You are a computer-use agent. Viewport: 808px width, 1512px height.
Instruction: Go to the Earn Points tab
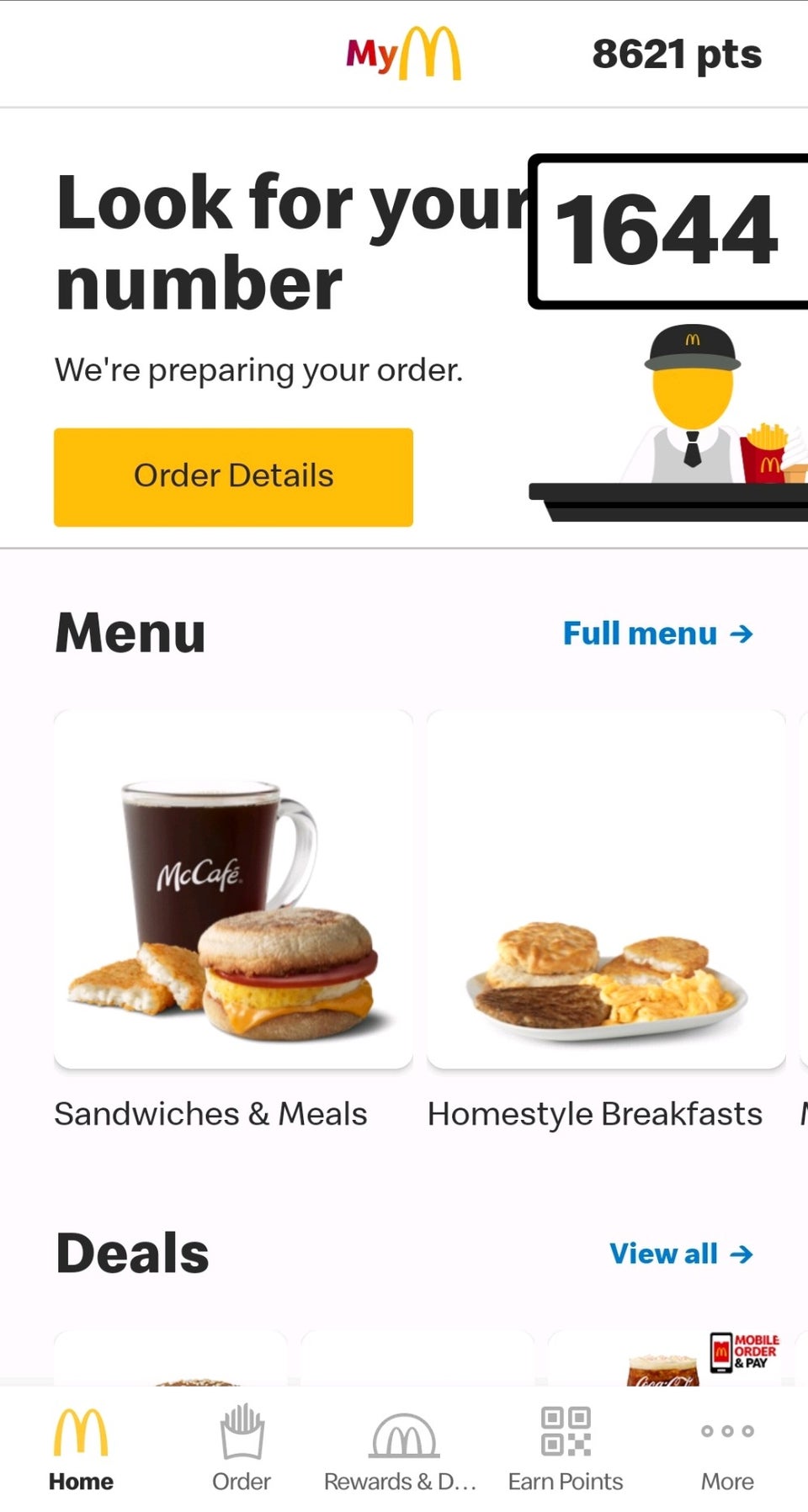[566, 1446]
